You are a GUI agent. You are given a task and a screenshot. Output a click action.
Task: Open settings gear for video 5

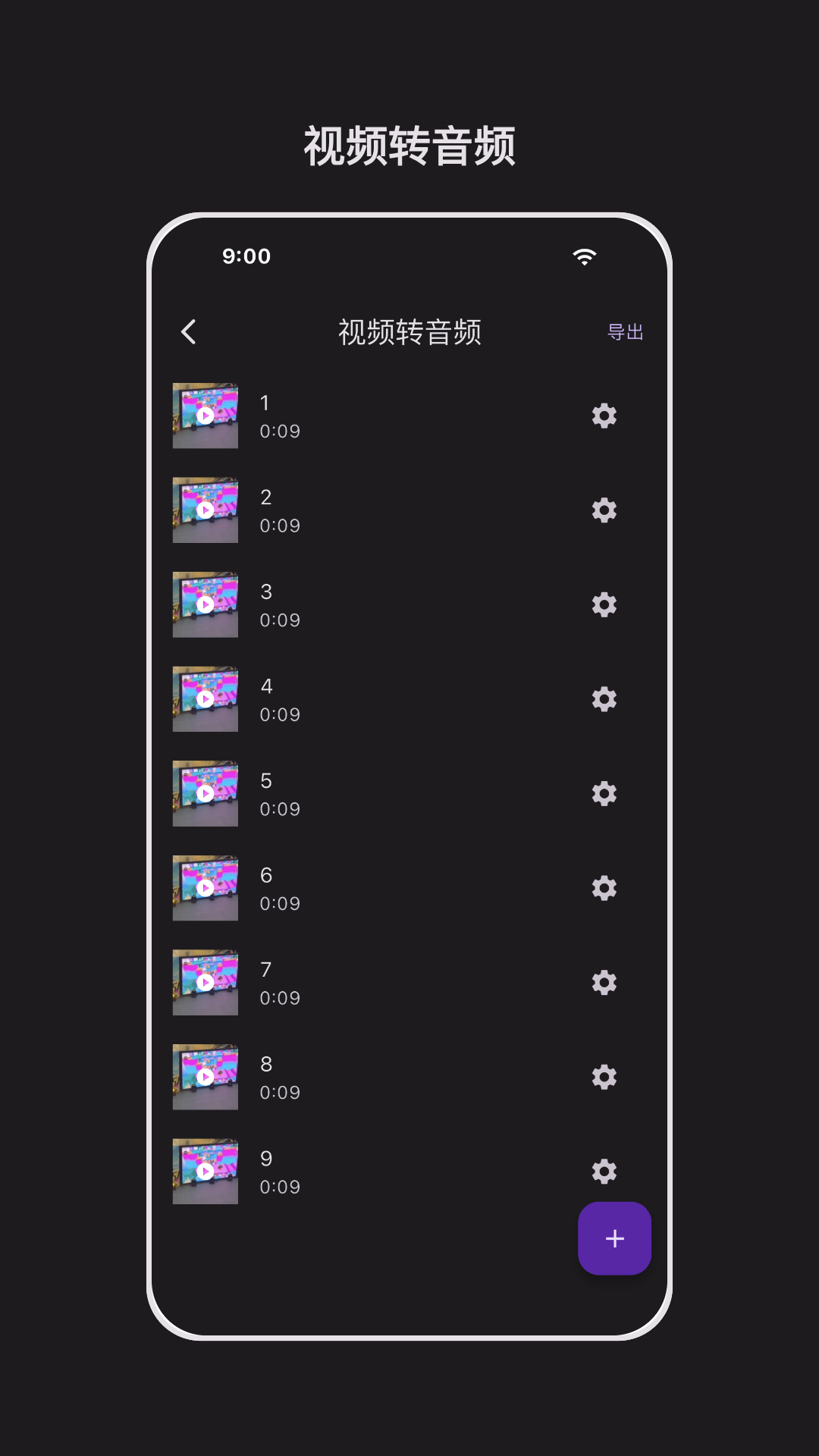[603, 794]
